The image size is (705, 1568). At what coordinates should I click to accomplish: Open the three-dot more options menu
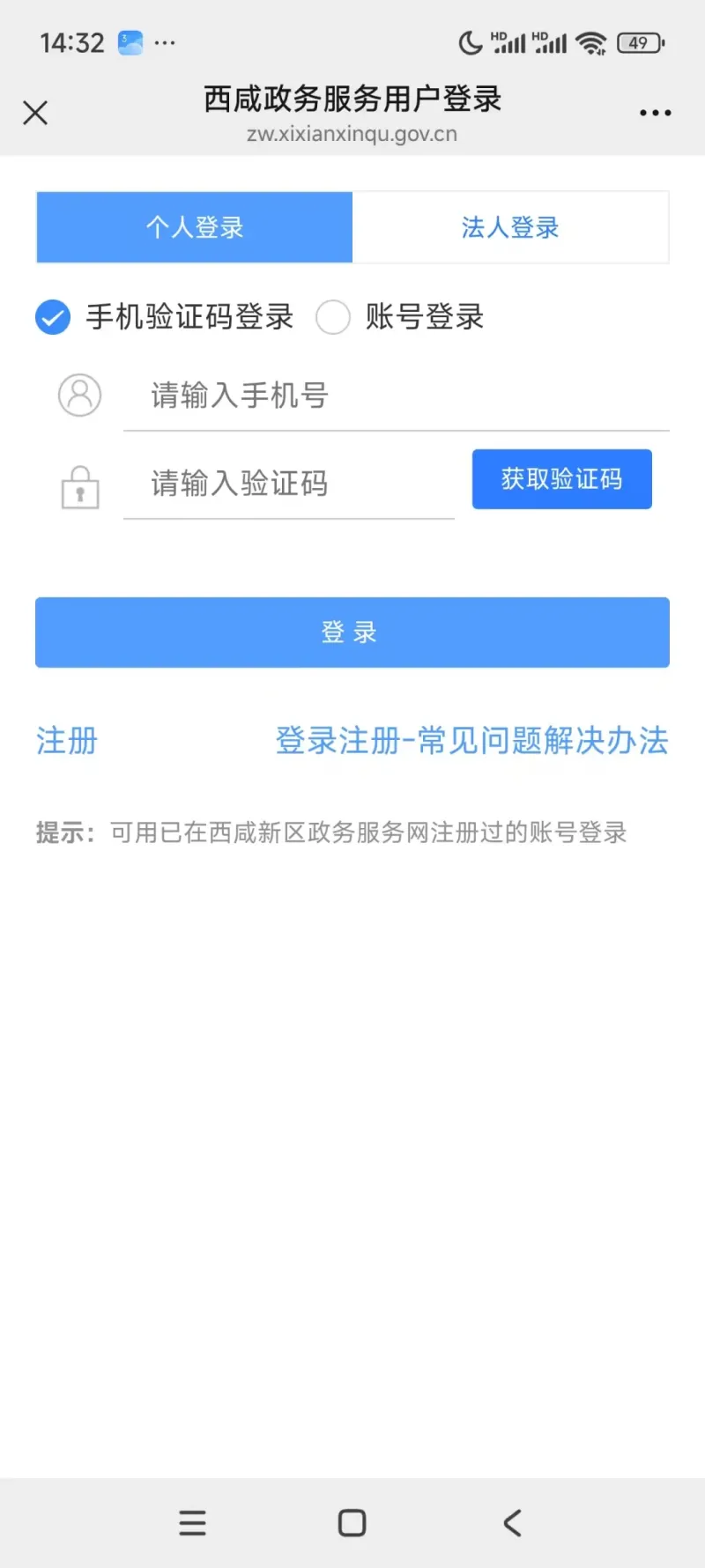[x=655, y=113]
